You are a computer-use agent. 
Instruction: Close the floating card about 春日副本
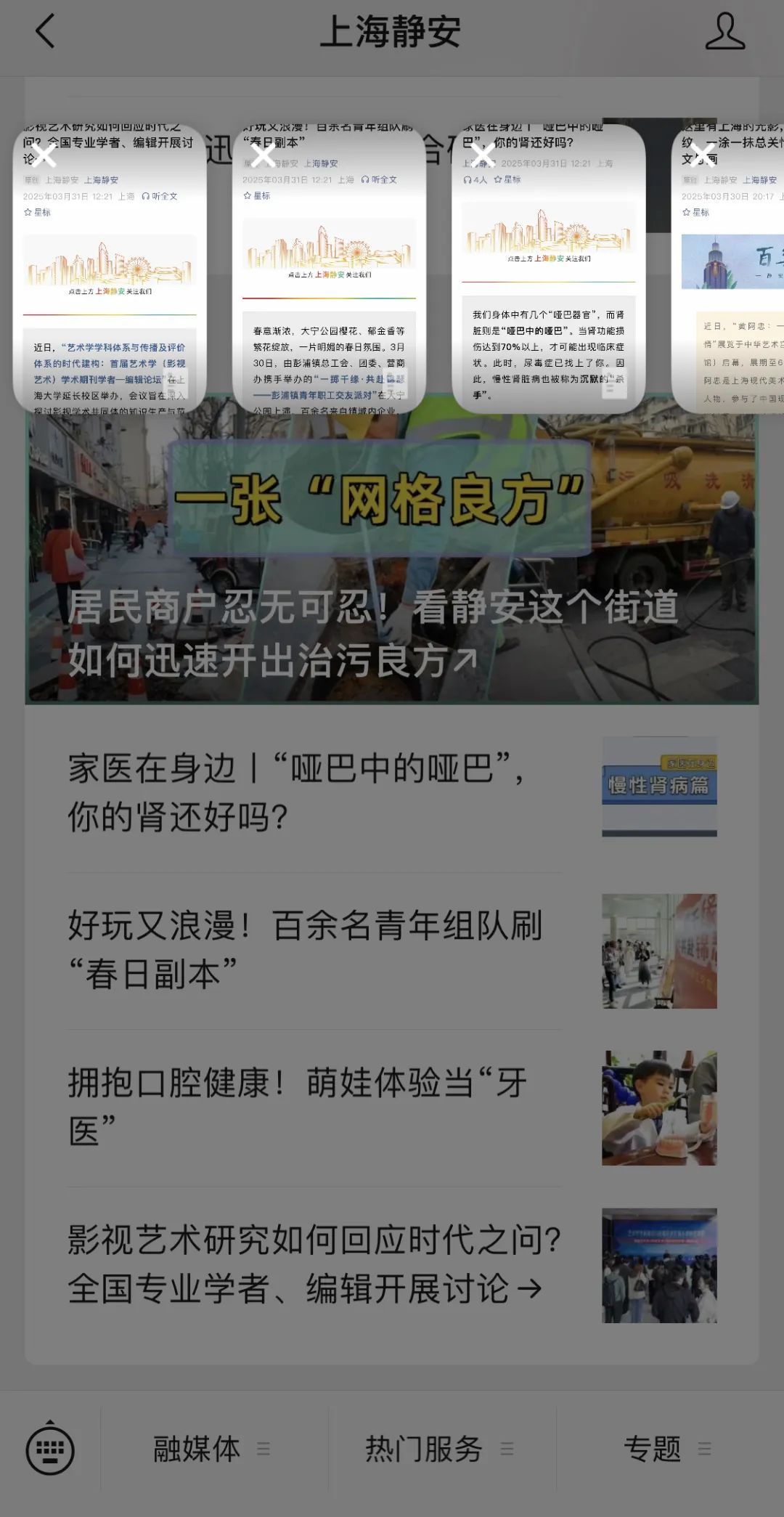[263, 155]
